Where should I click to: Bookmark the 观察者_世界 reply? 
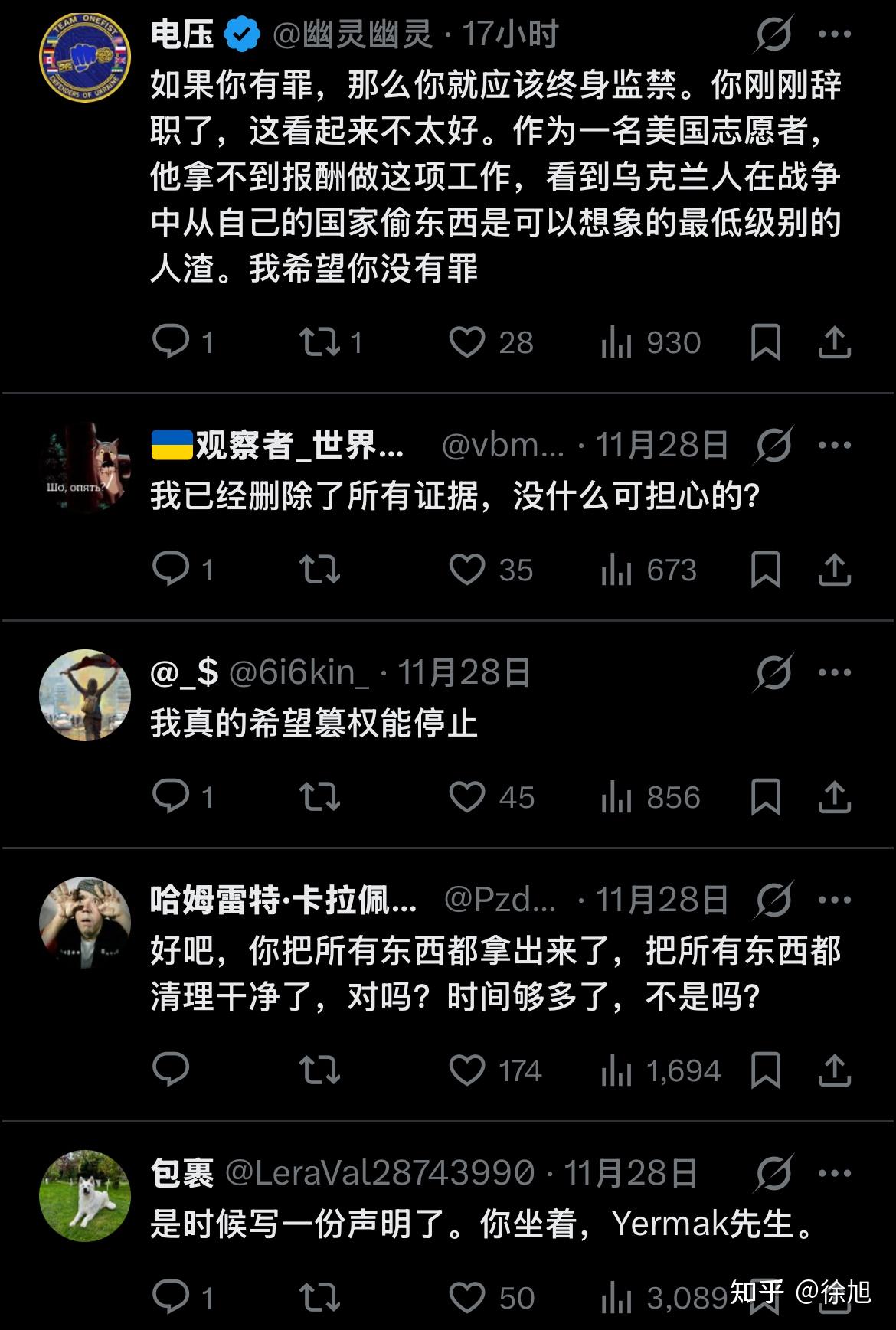tap(765, 570)
